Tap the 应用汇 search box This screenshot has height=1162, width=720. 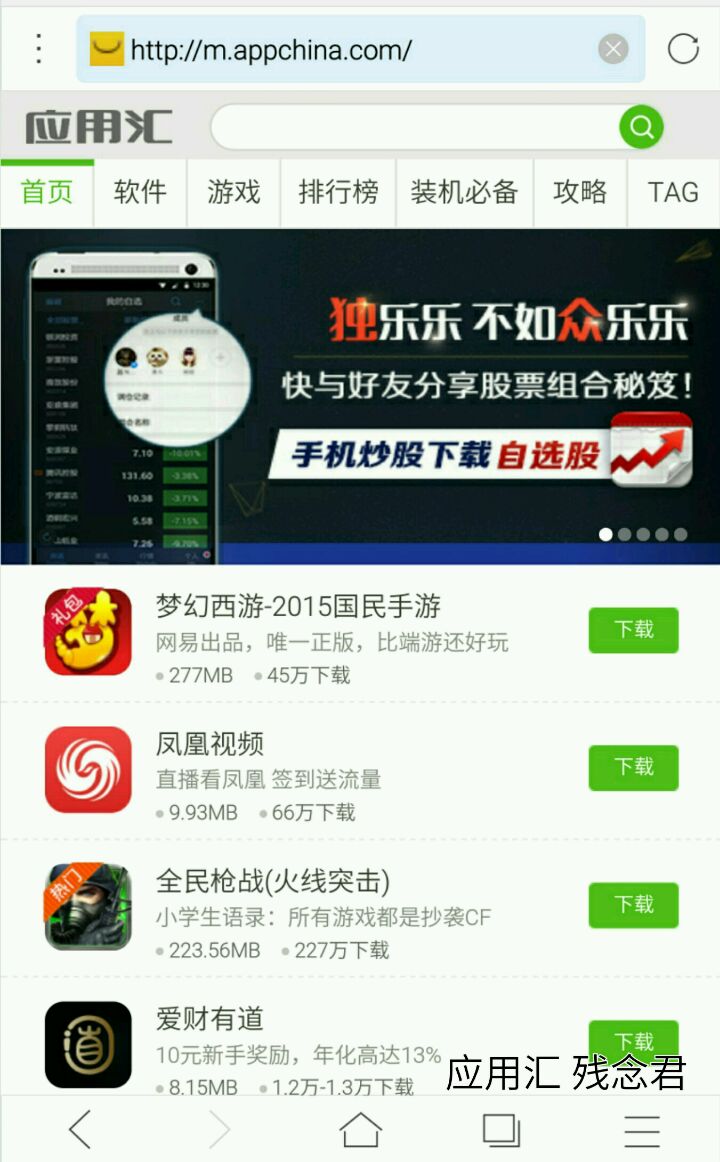415,127
